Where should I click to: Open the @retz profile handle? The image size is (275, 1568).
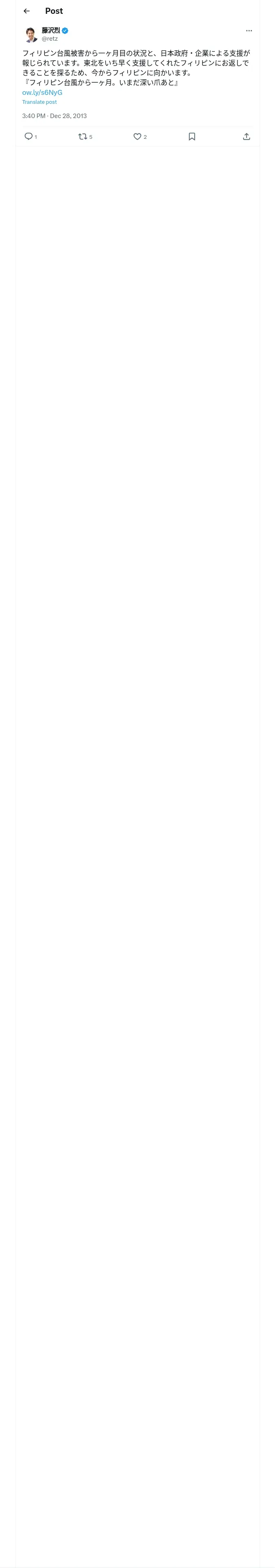pos(49,38)
